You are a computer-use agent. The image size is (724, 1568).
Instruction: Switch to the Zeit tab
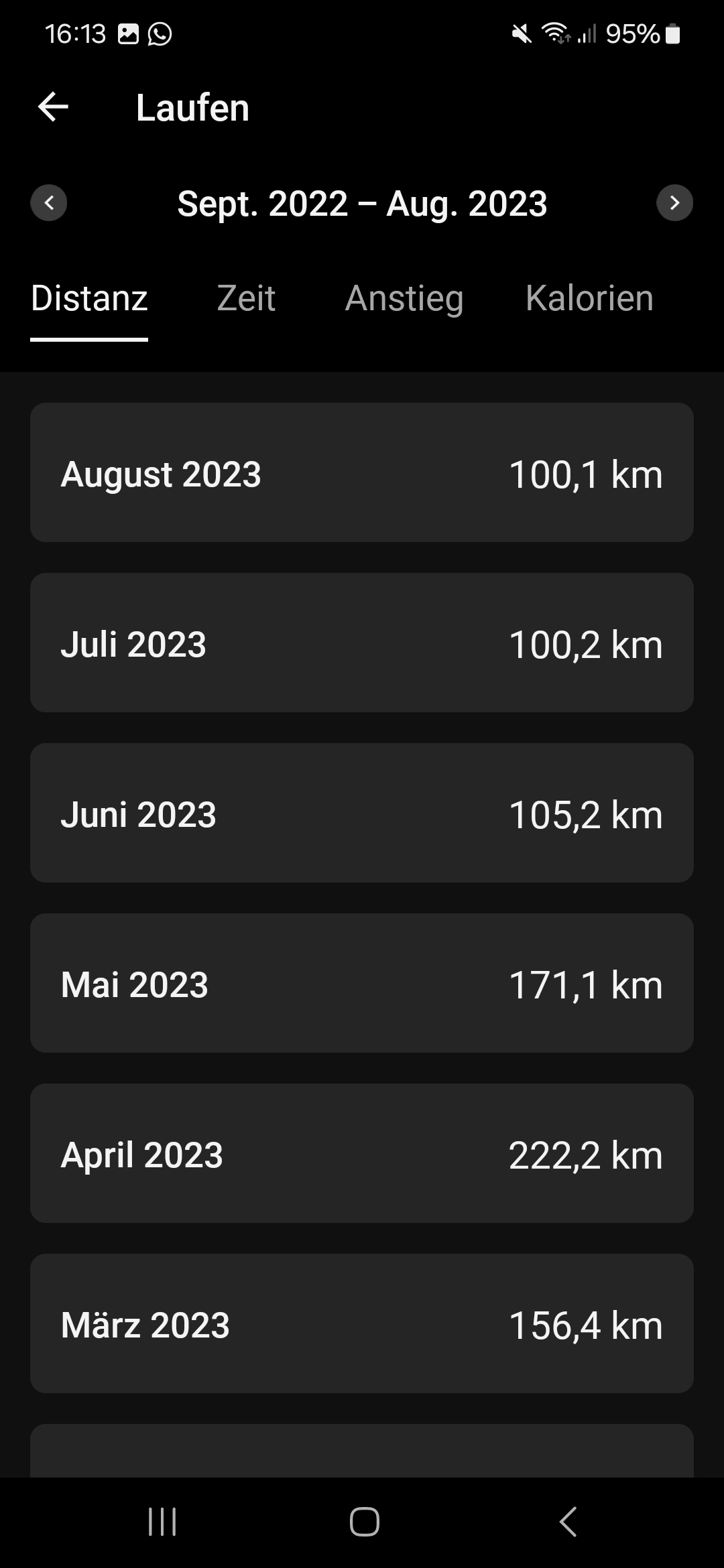tap(246, 299)
